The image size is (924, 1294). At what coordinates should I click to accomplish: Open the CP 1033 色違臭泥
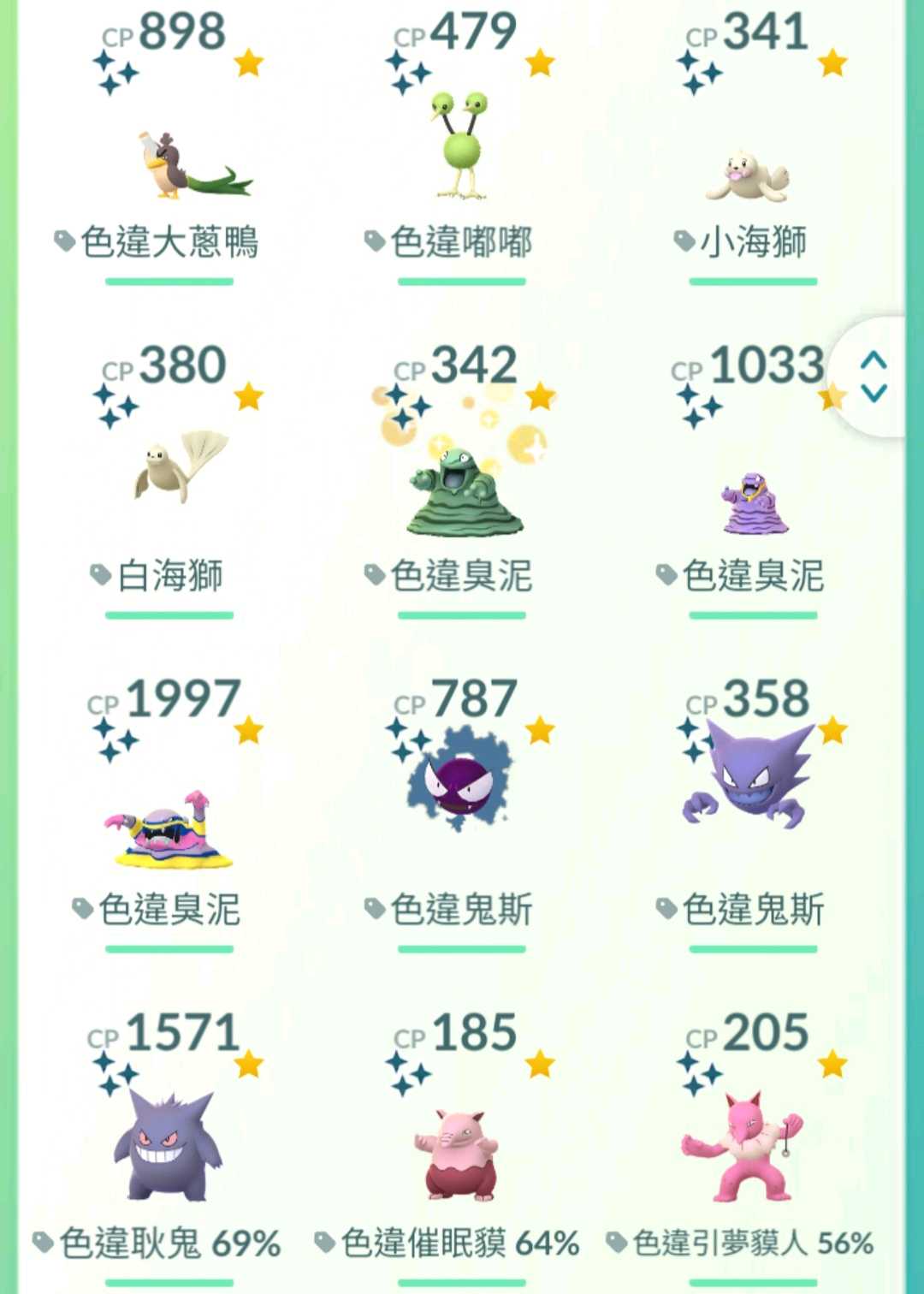[753, 503]
